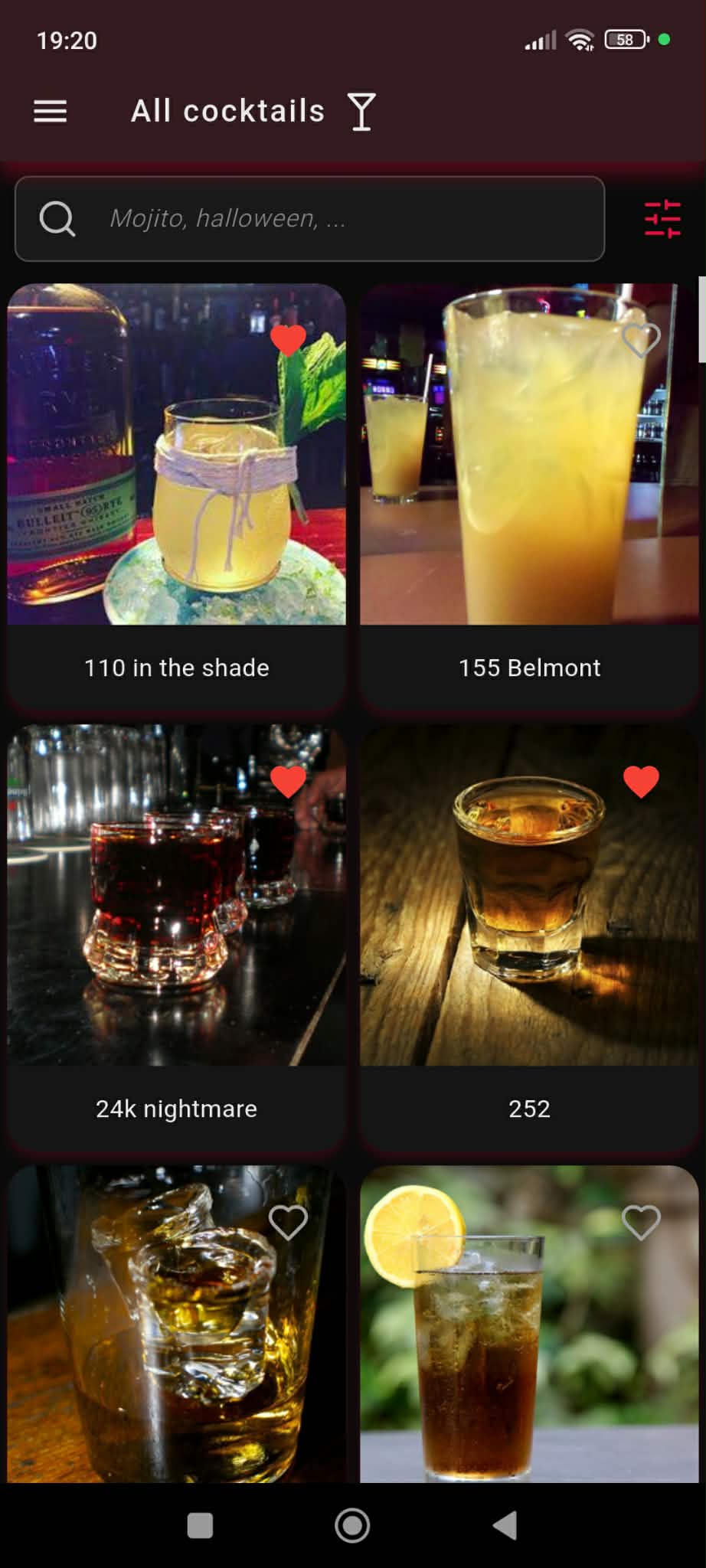This screenshot has height=1568, width=706.
Task: Open the hamburger drawer menu
Action: point(51,112)
